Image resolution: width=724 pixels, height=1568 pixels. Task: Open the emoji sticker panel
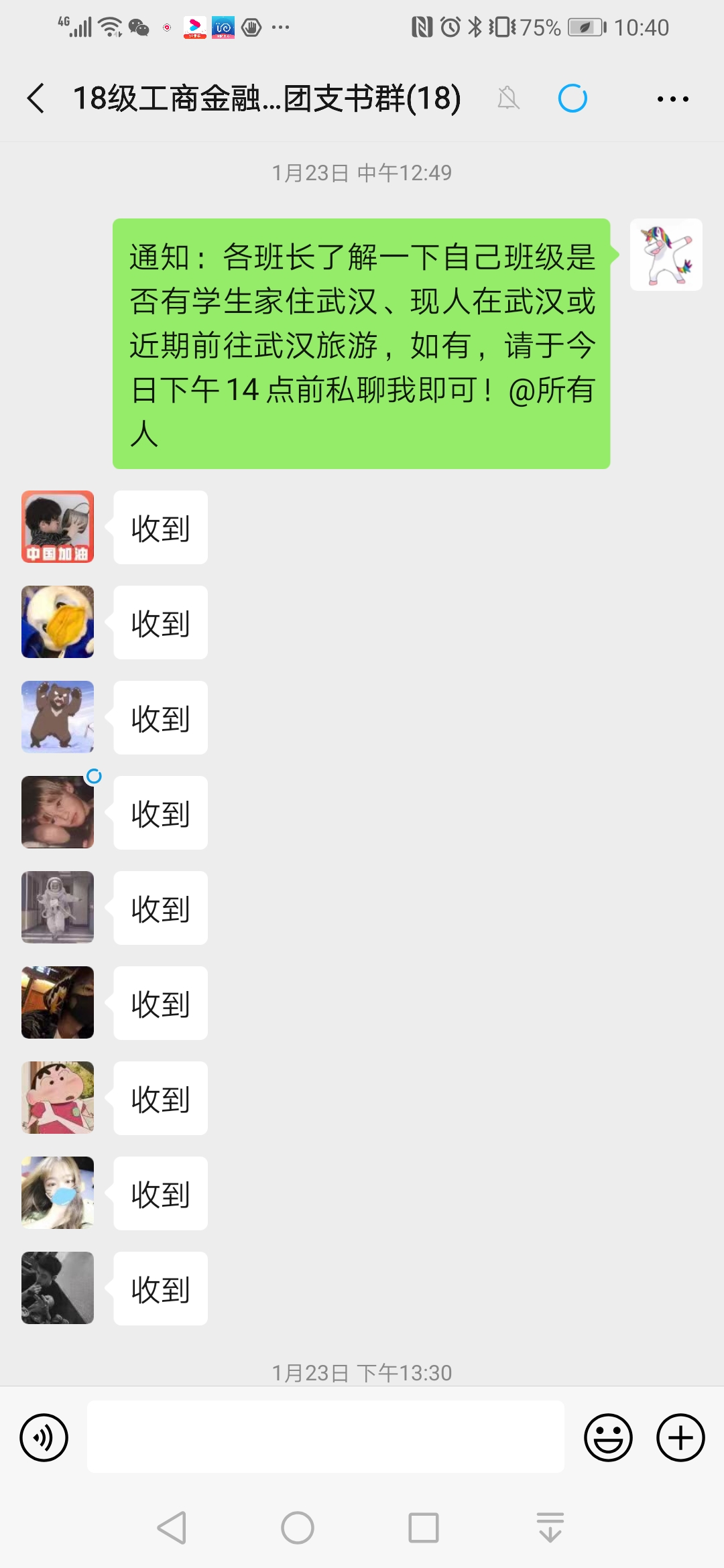608,1437
